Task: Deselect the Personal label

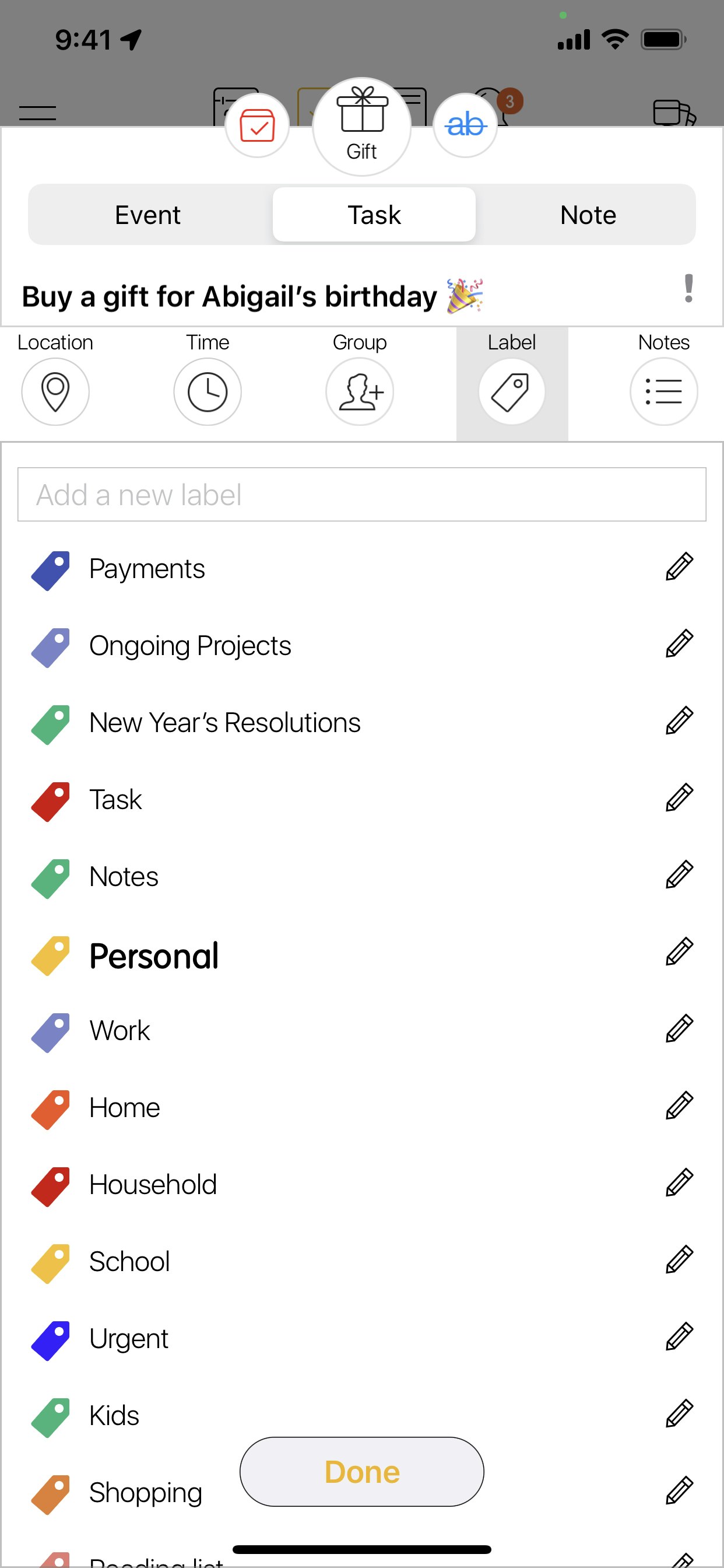Action: coord(154,956)
